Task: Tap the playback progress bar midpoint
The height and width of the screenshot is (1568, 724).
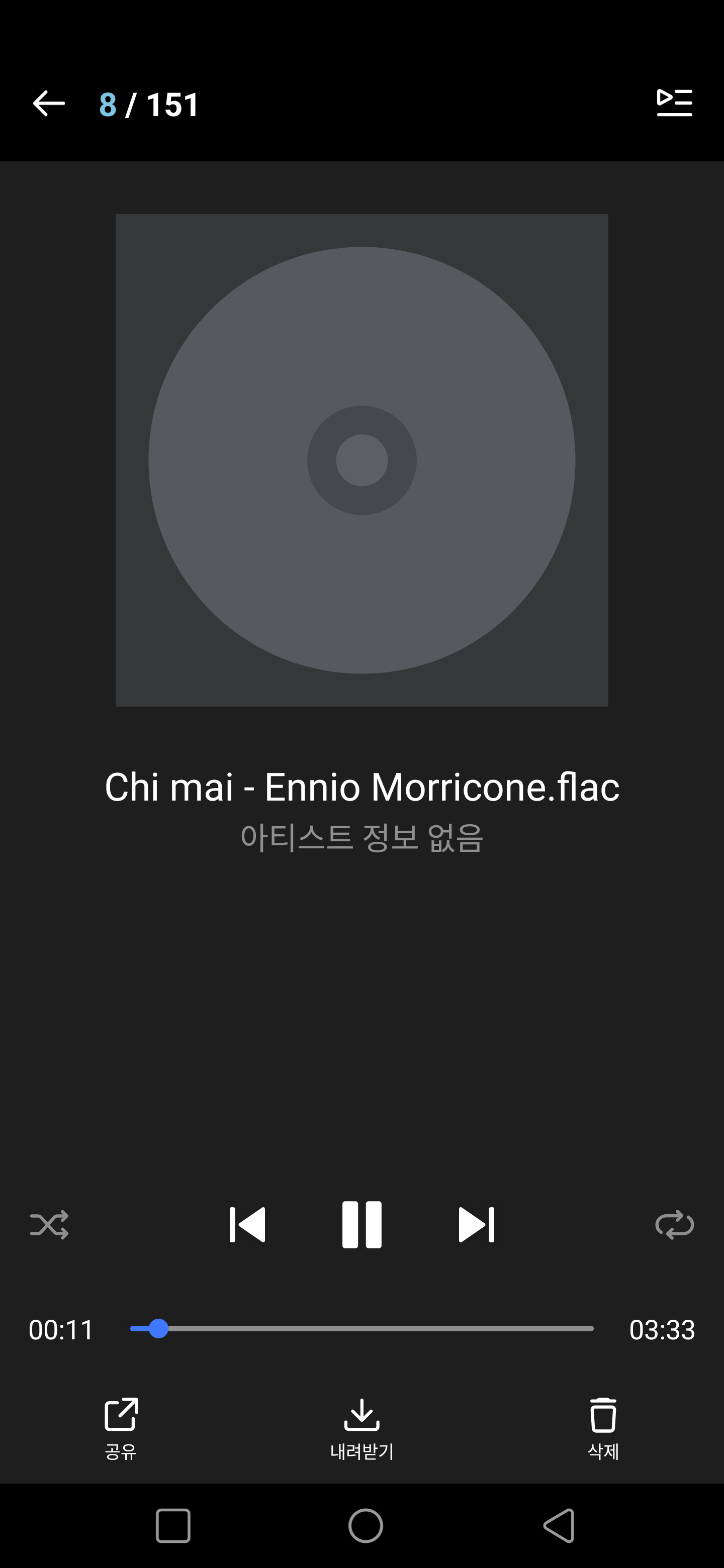Action: pos(361,1329)
